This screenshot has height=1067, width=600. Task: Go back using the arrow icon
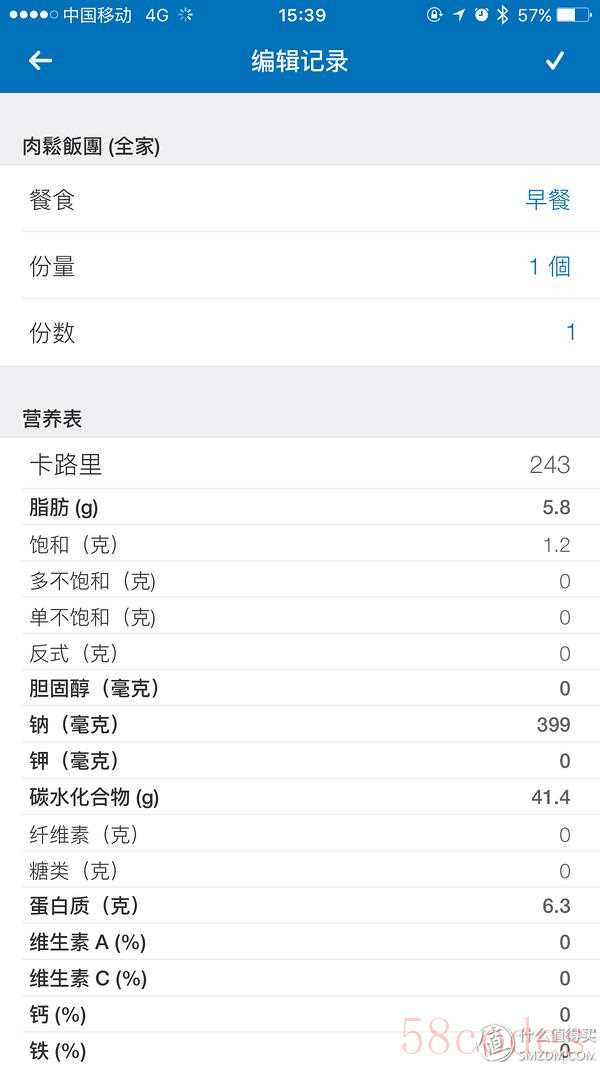(40, 61)
